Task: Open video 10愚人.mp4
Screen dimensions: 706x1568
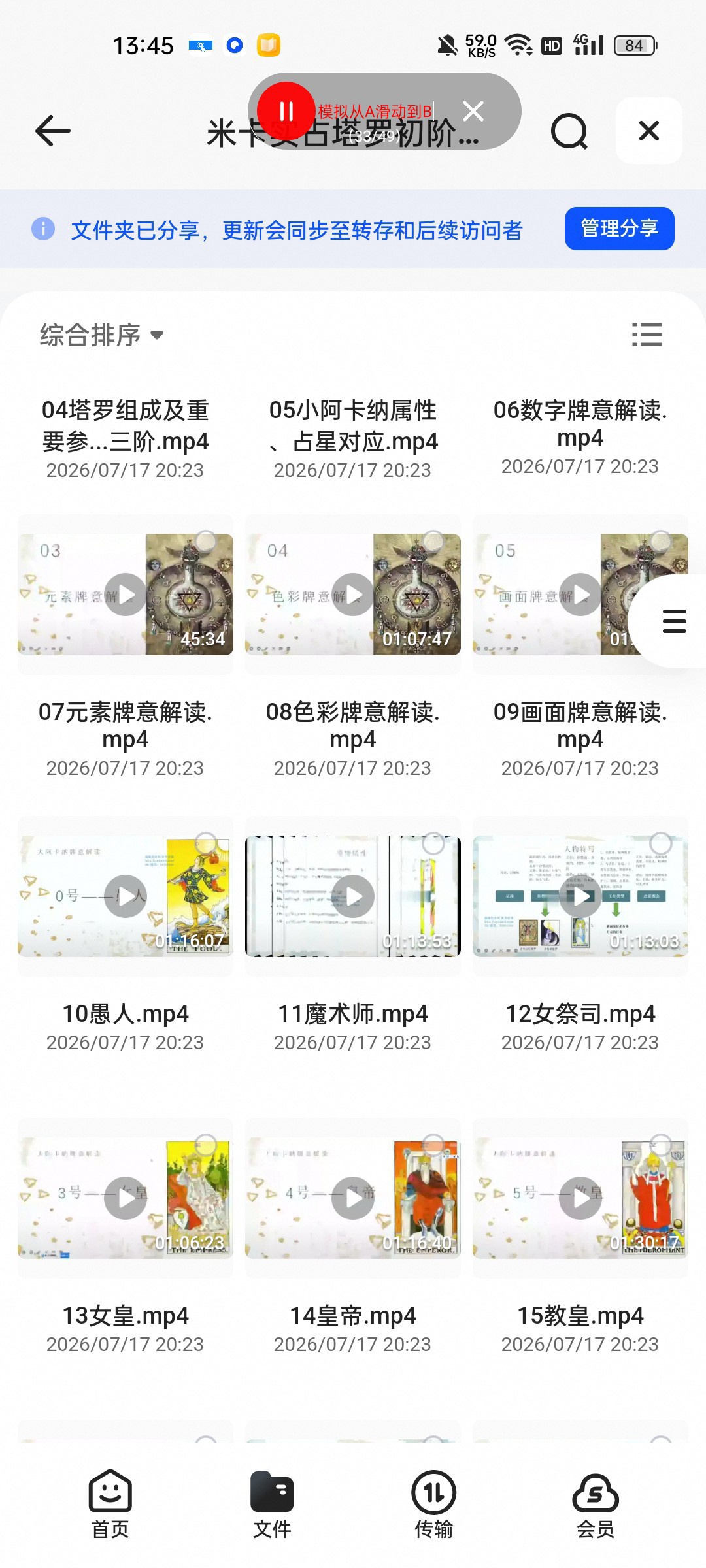Action: (x=126, y=896)
